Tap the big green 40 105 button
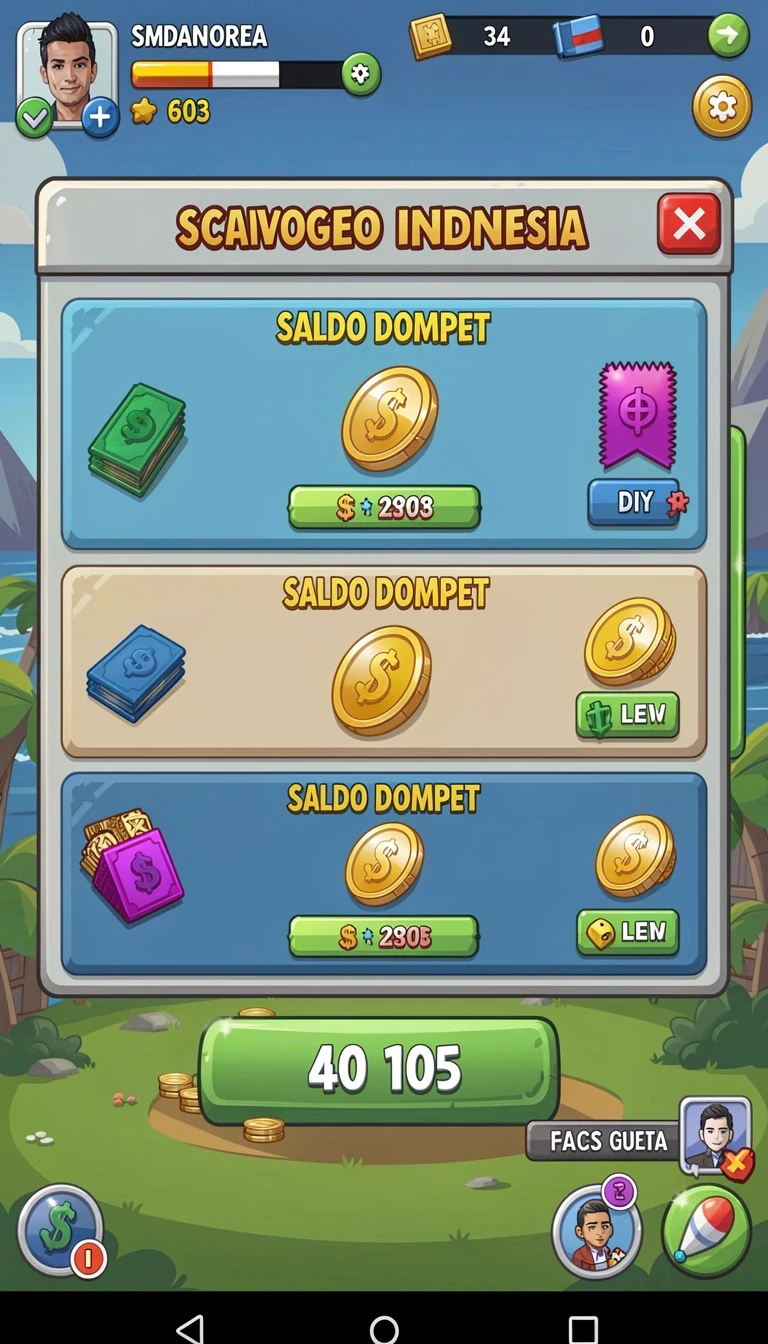This screenshot has height=1344, width=768. coord(379,1071)
